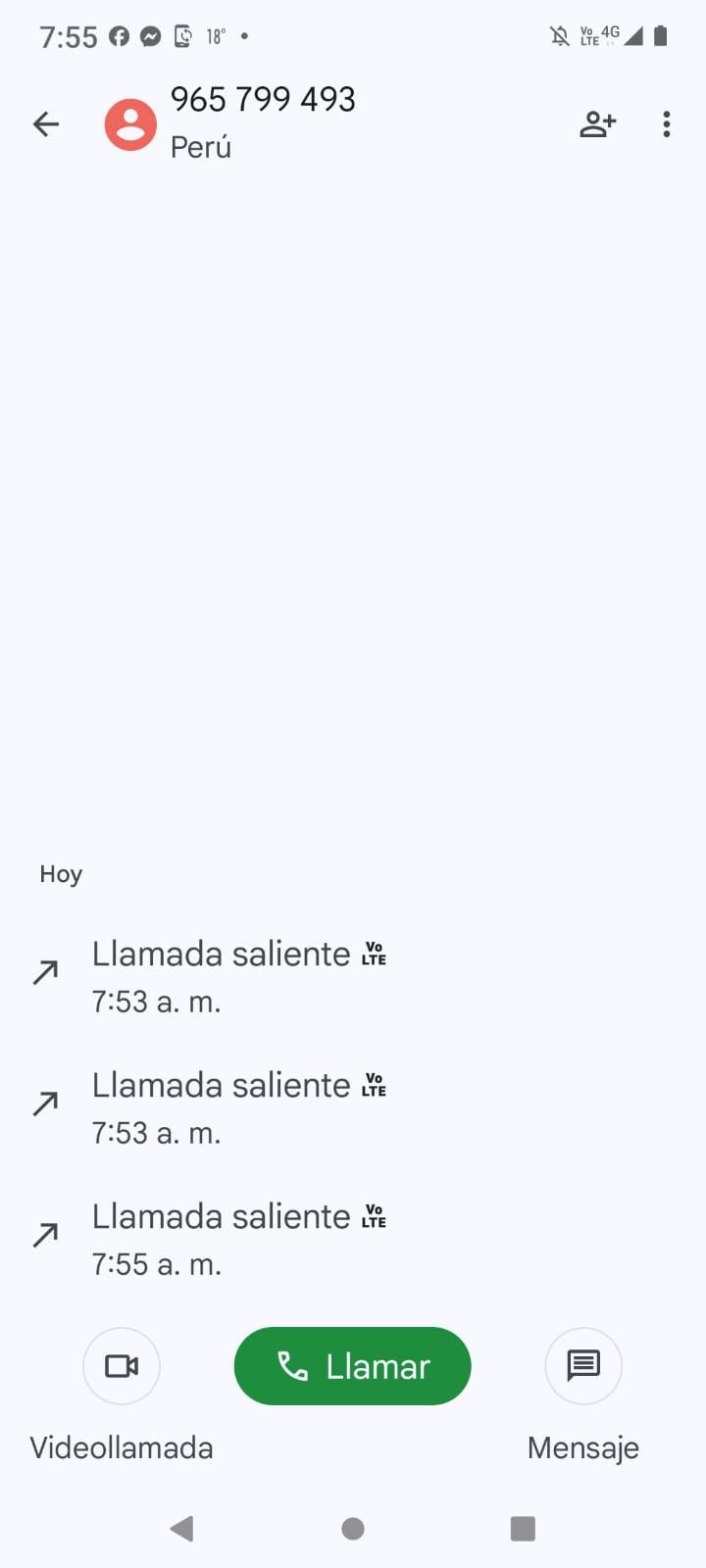
Task: Go back using the top arrow
Action: [46, 124]
